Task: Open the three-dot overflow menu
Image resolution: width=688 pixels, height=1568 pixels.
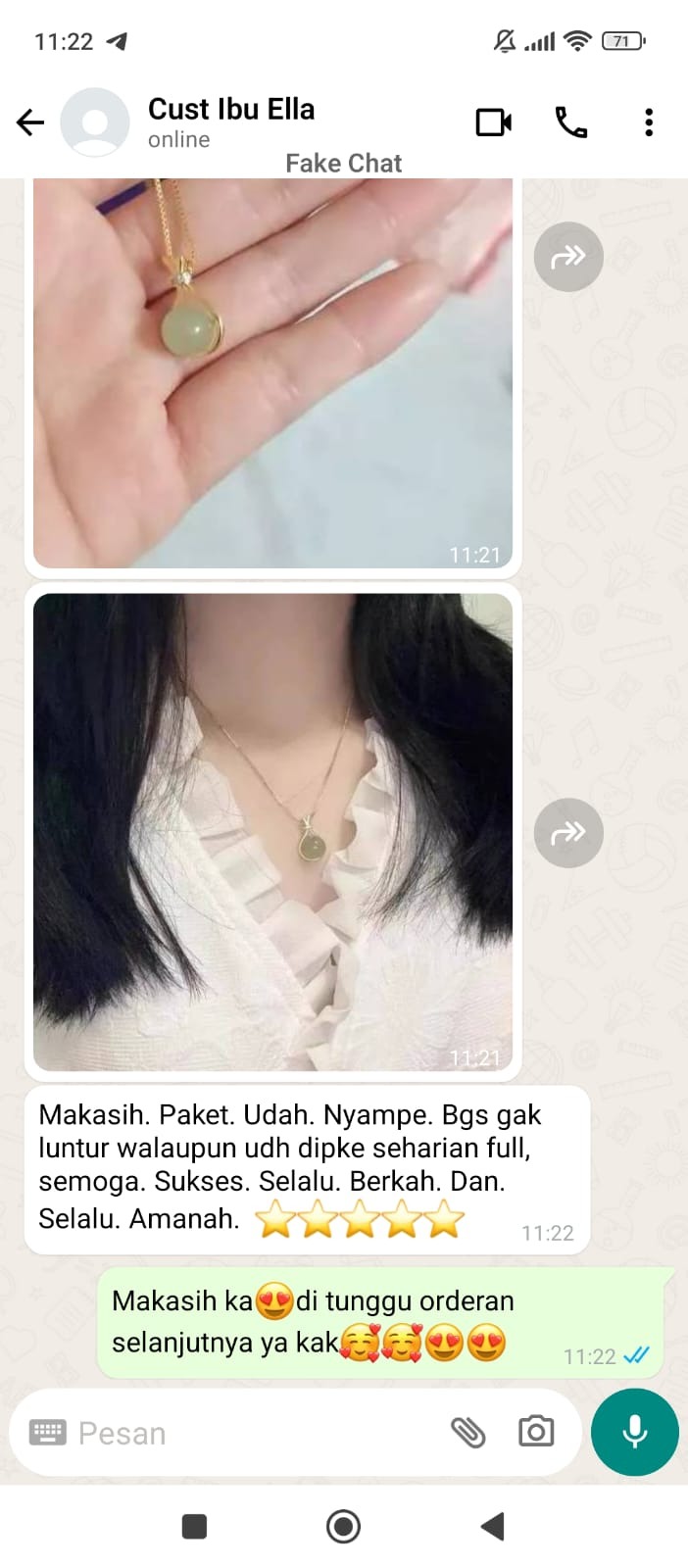Action: (x=648, y=122)
